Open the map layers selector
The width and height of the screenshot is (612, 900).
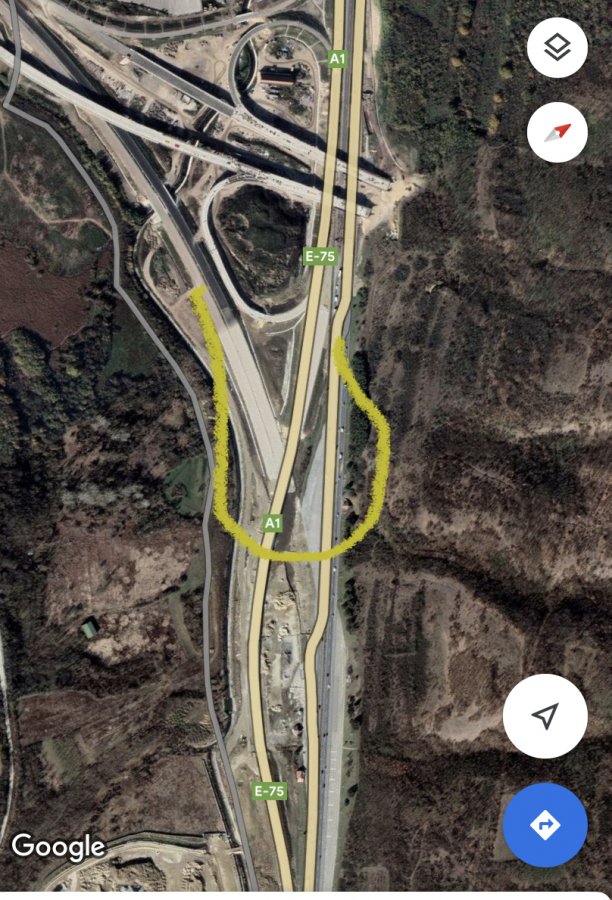tap(557, 47)
